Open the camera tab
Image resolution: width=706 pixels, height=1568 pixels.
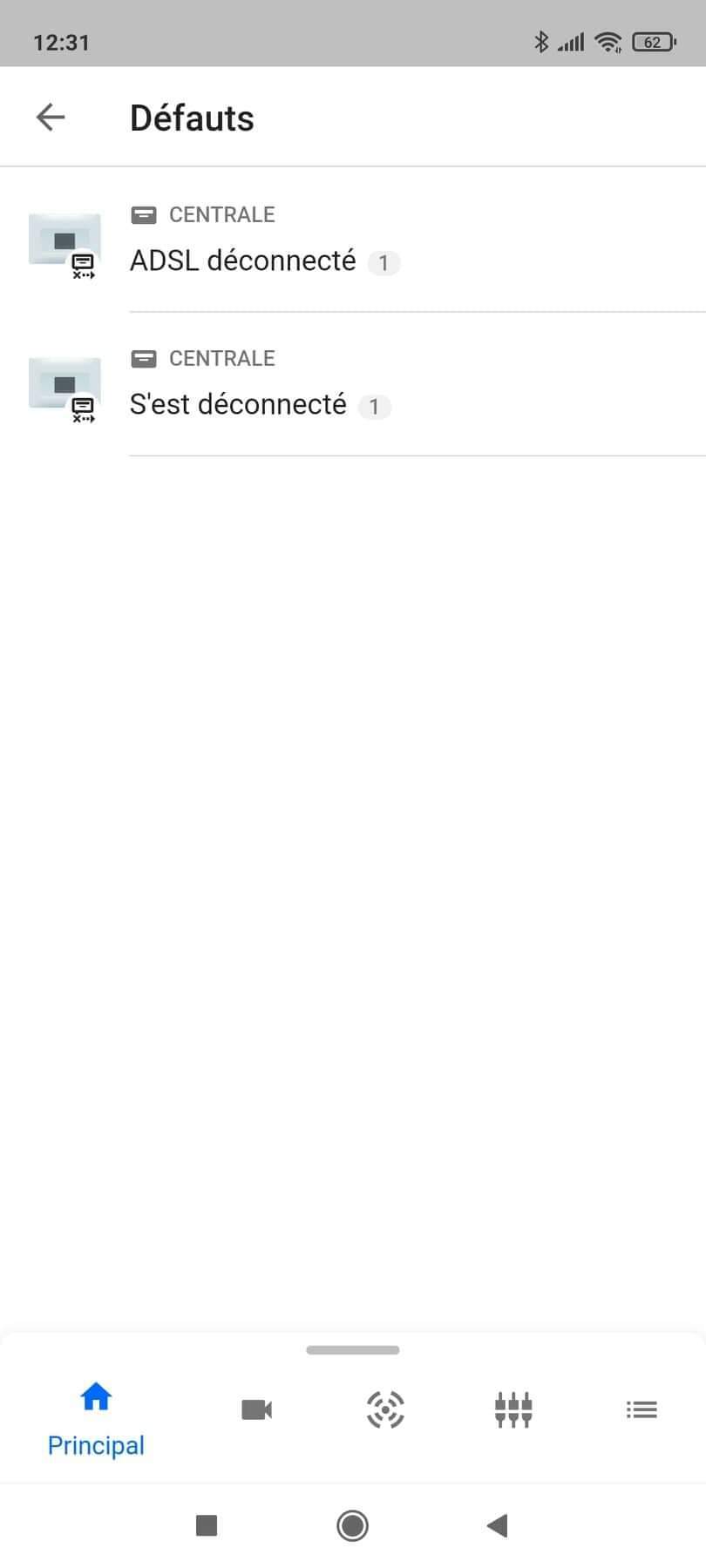pyautogui.click(x=256, y=1409)
